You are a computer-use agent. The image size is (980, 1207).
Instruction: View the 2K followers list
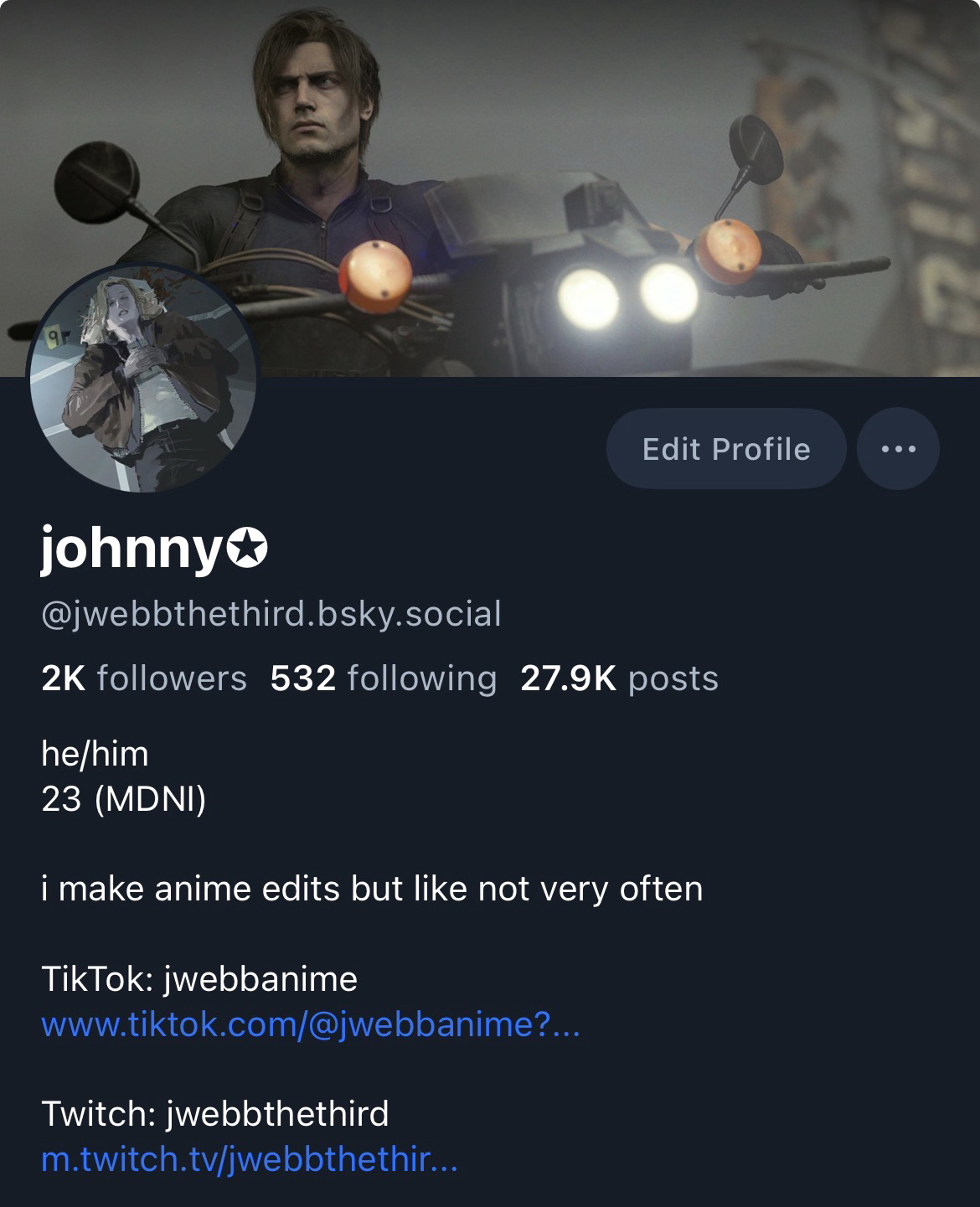pyautogui.click(x=144, y=678)
